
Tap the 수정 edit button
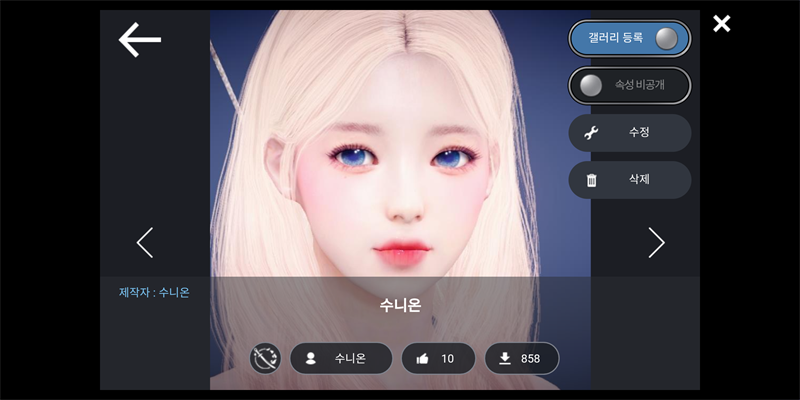point(630,132)
